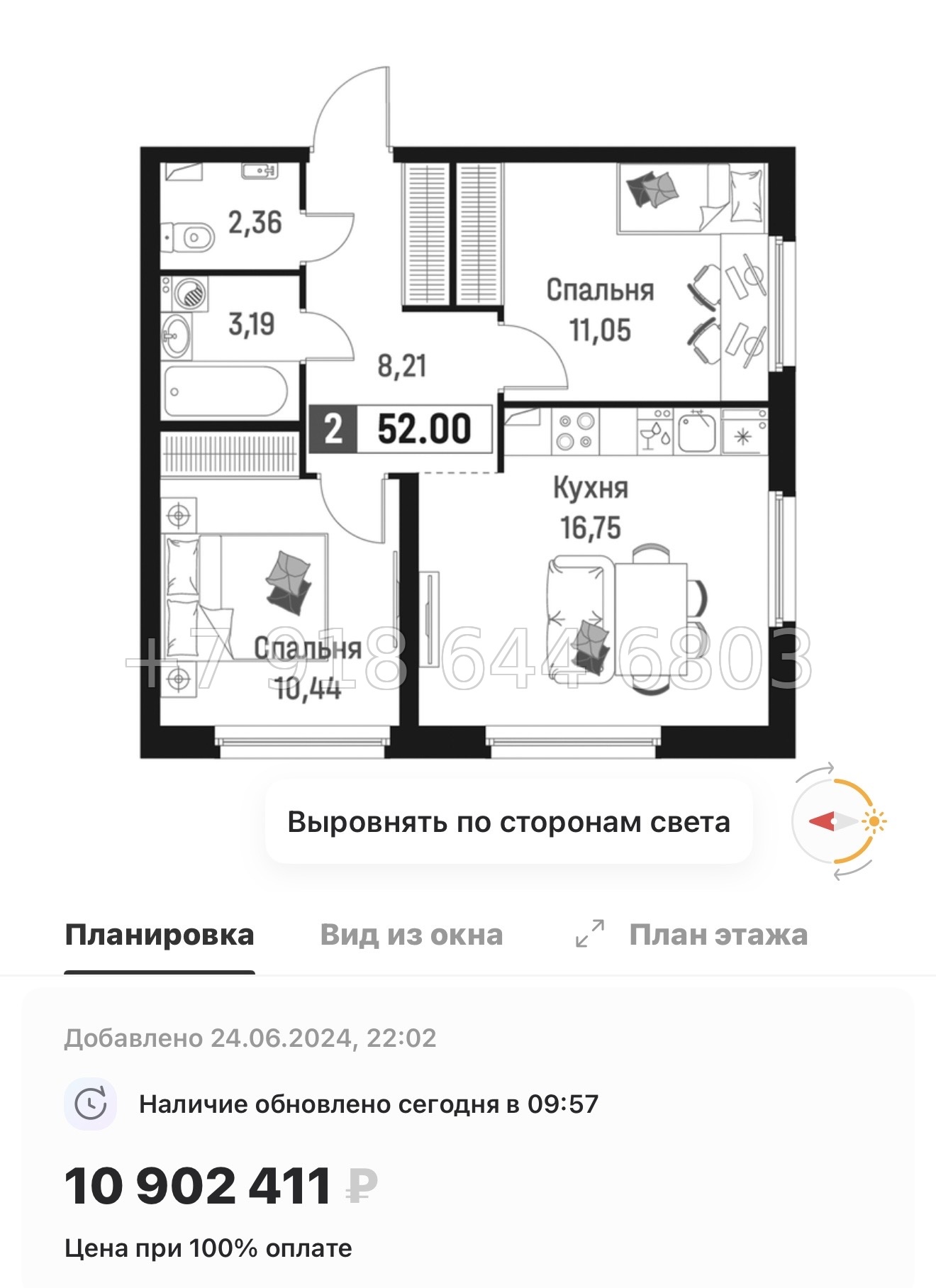Click the cooktop icon in the kitchen area
Viewport: 936px width, 1288px height.
pyautogui.click(x=574, y=431)
